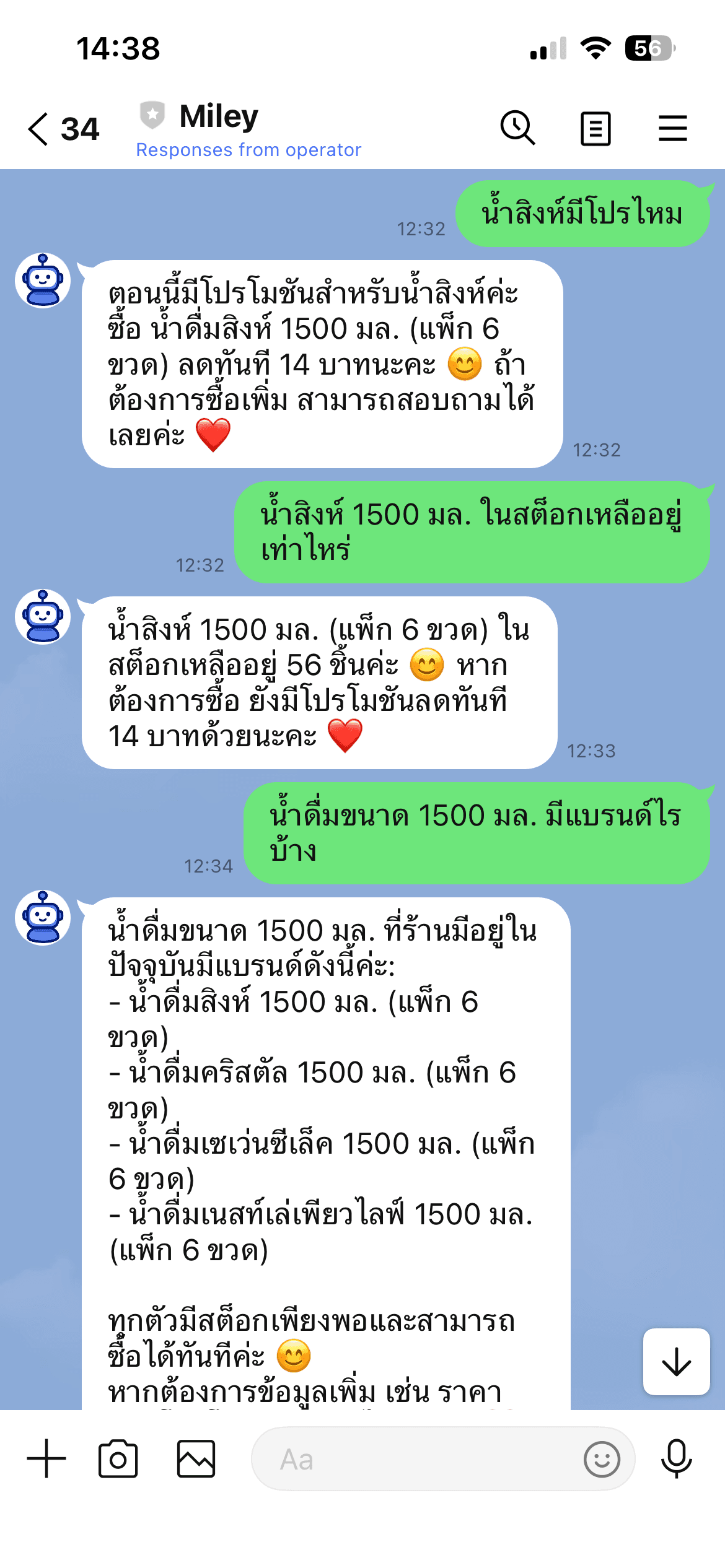Go back to the chat list
Image resolution: width=725 pixels, height=1568 pixels.
pyautogui.click(x=38, y=129)
